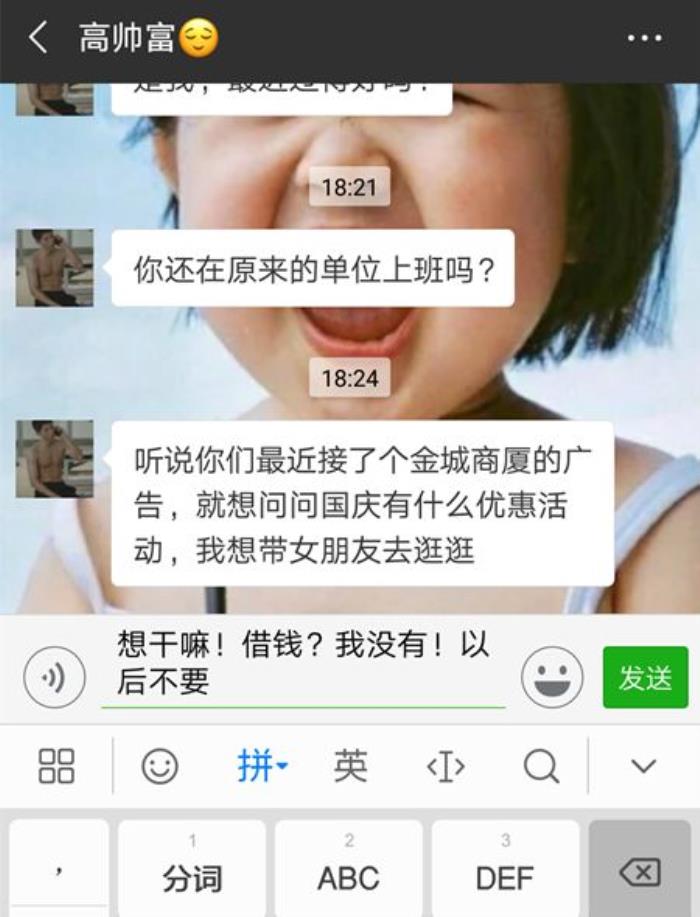The width and height of the screenshot is (700, 917).
Task: Tap the comma key
Action: (58, 868)
